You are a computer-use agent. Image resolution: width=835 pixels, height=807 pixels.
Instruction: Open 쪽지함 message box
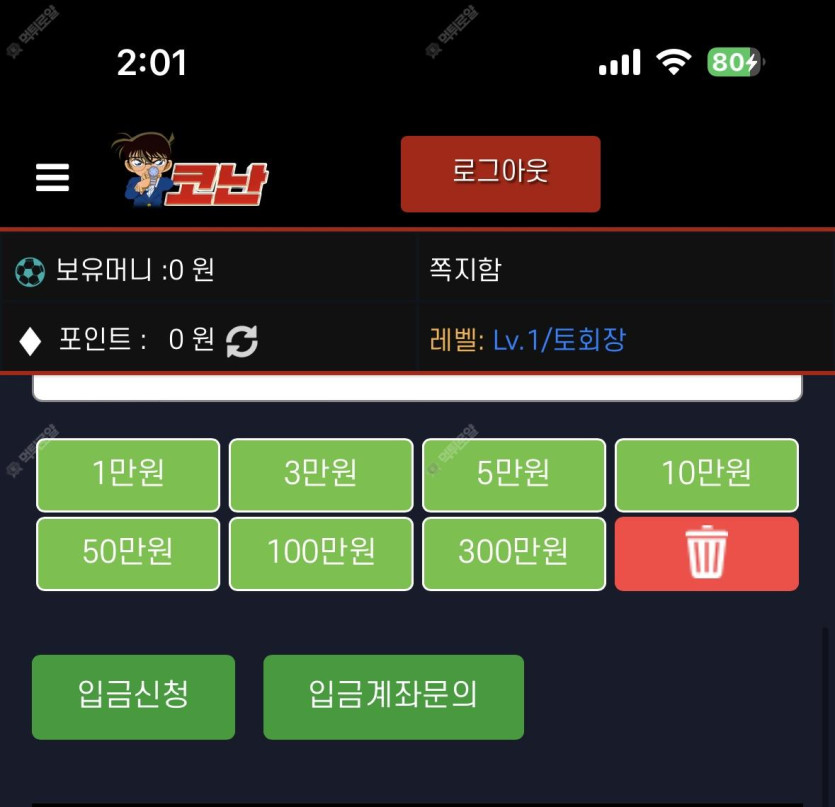465,269
